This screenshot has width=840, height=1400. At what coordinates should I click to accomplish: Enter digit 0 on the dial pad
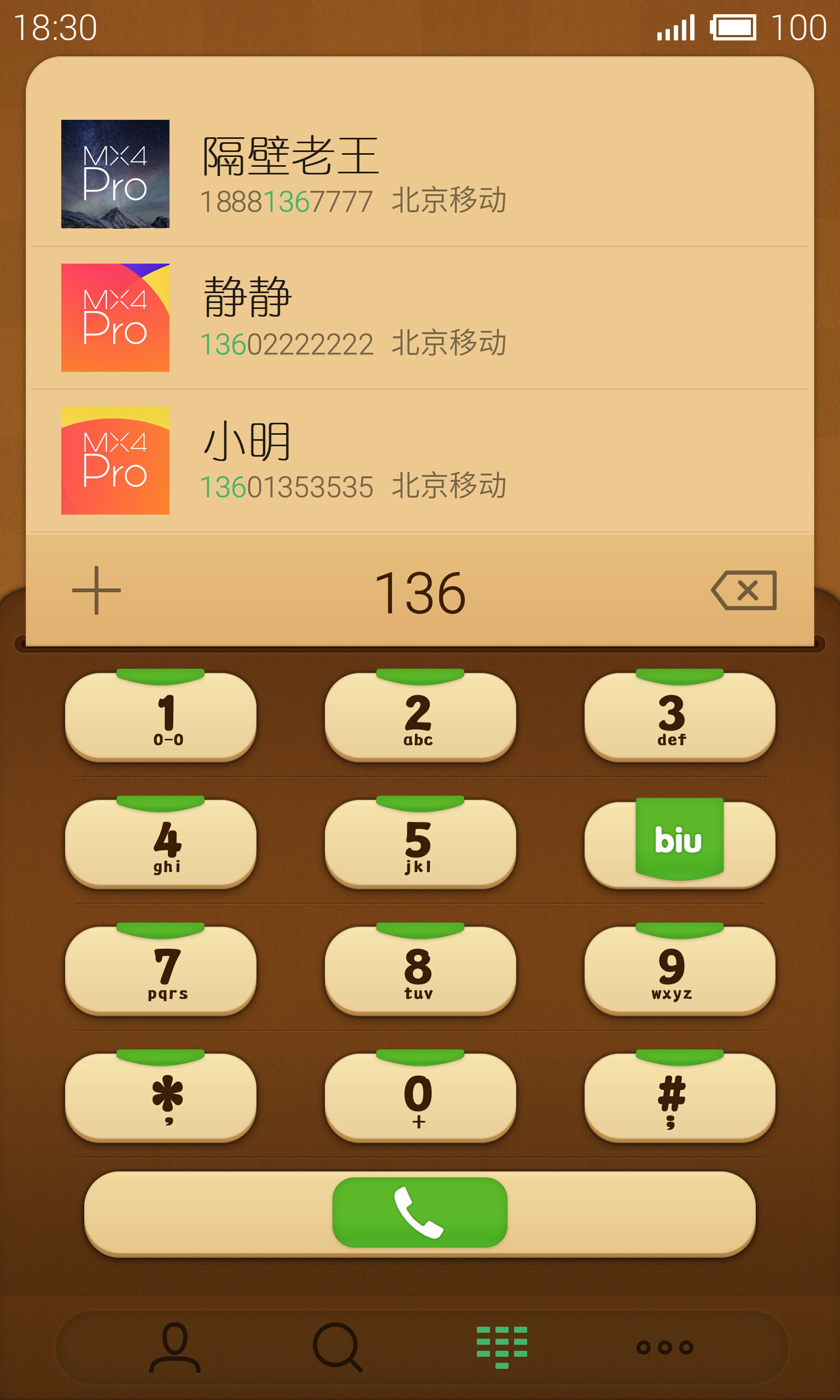(x=420, y=1096)
